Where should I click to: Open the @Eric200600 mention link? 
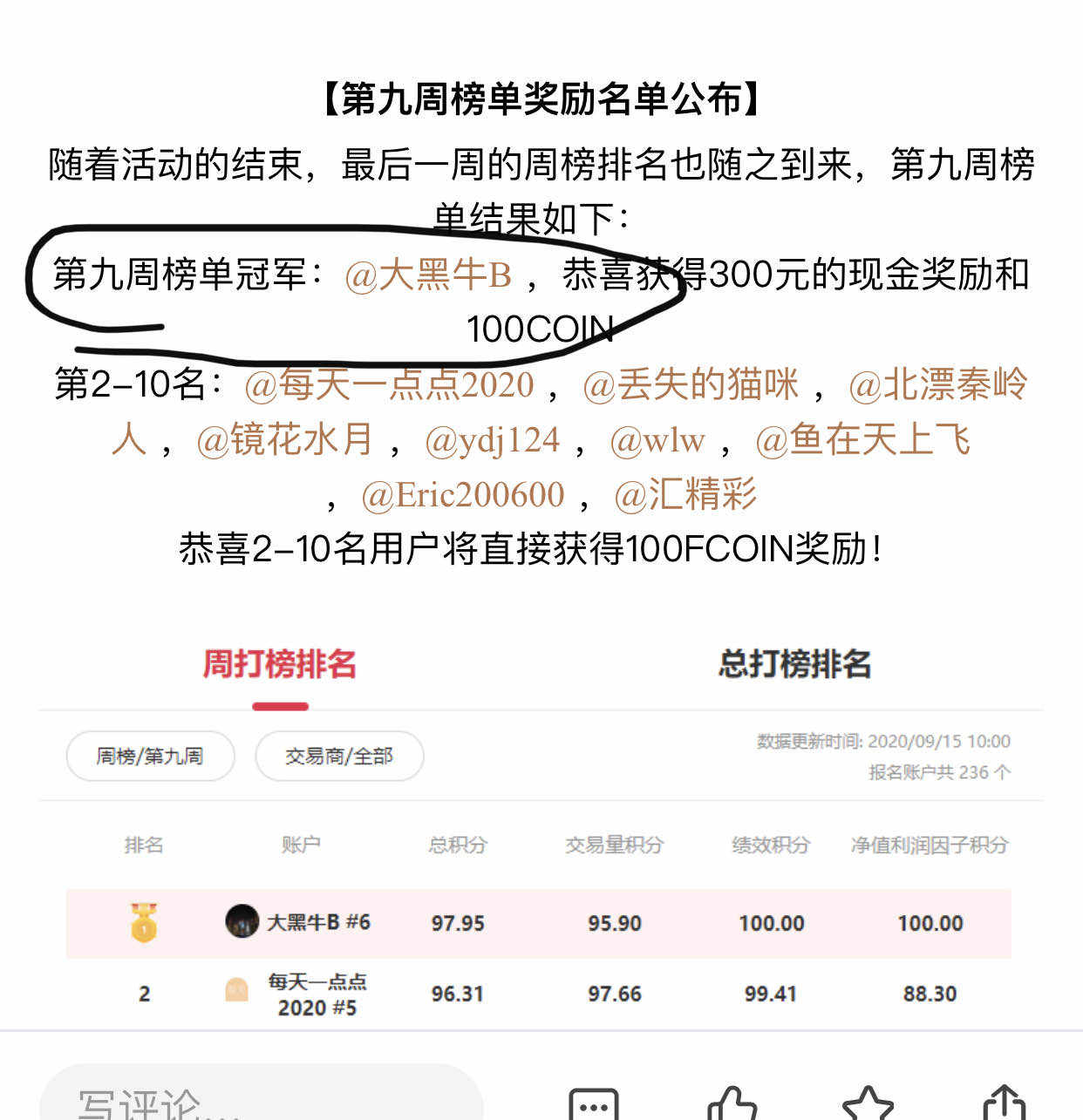pyautogui.click(x=463, y=495)
